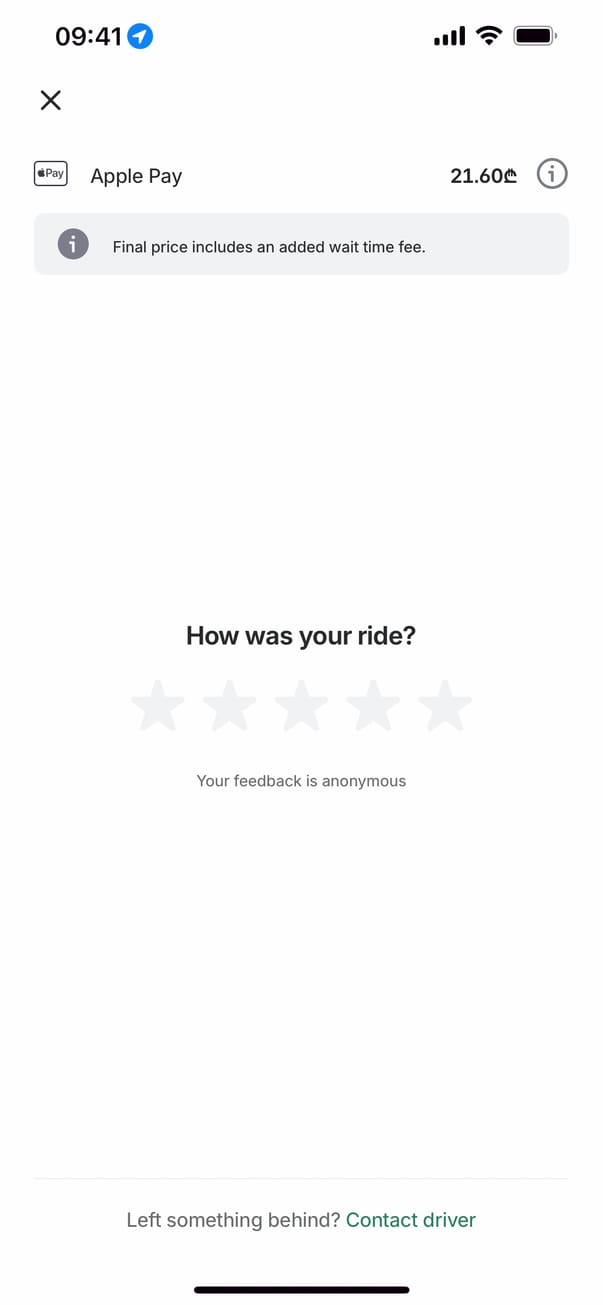
Task: Rate the ride four stars
Action: point(373,706)
